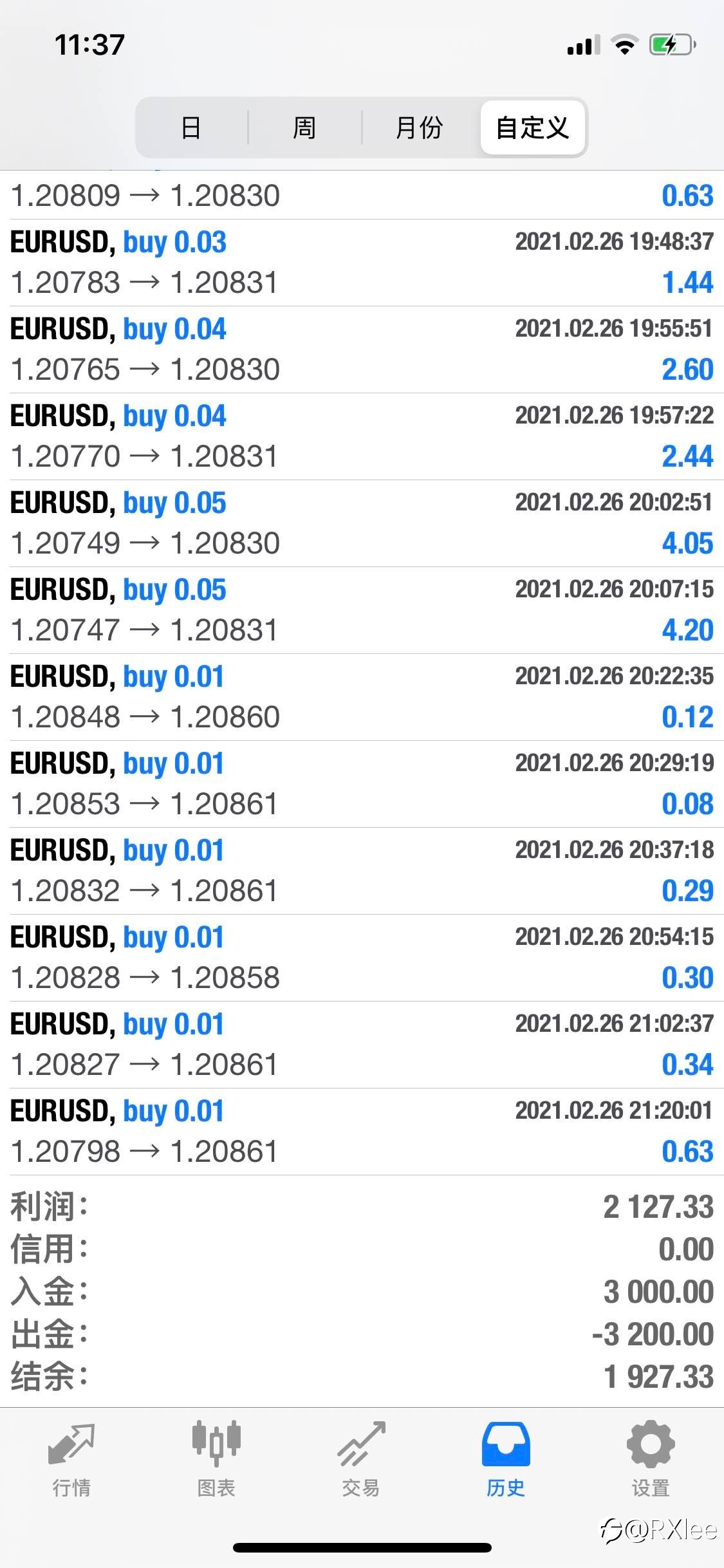Open the 设置 settings tab
Image resolution: width=724 pixels, height=1568 pixels.
(651, 1459)
